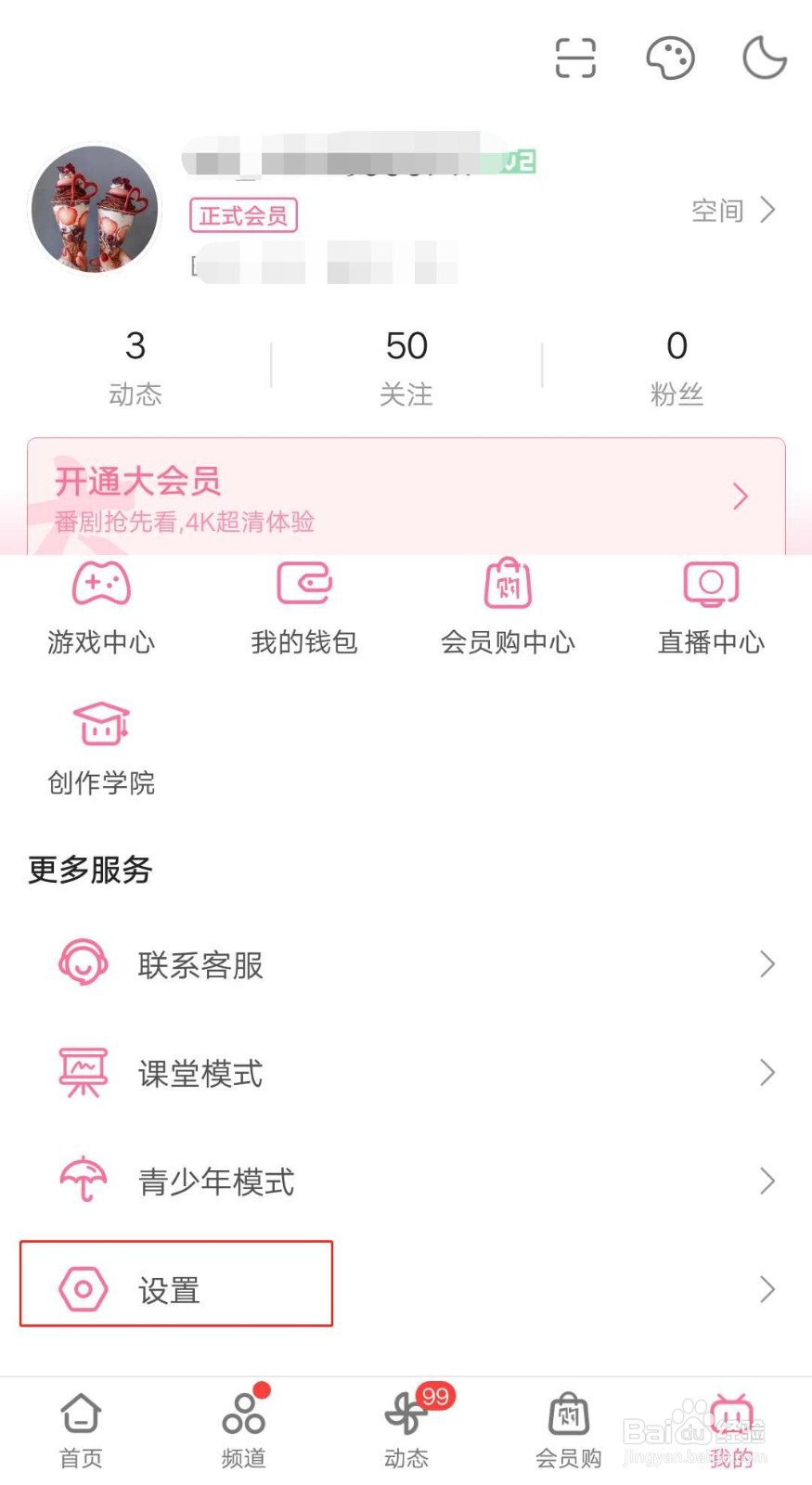Switch to the 频道 channel tab

(244, 1431)
